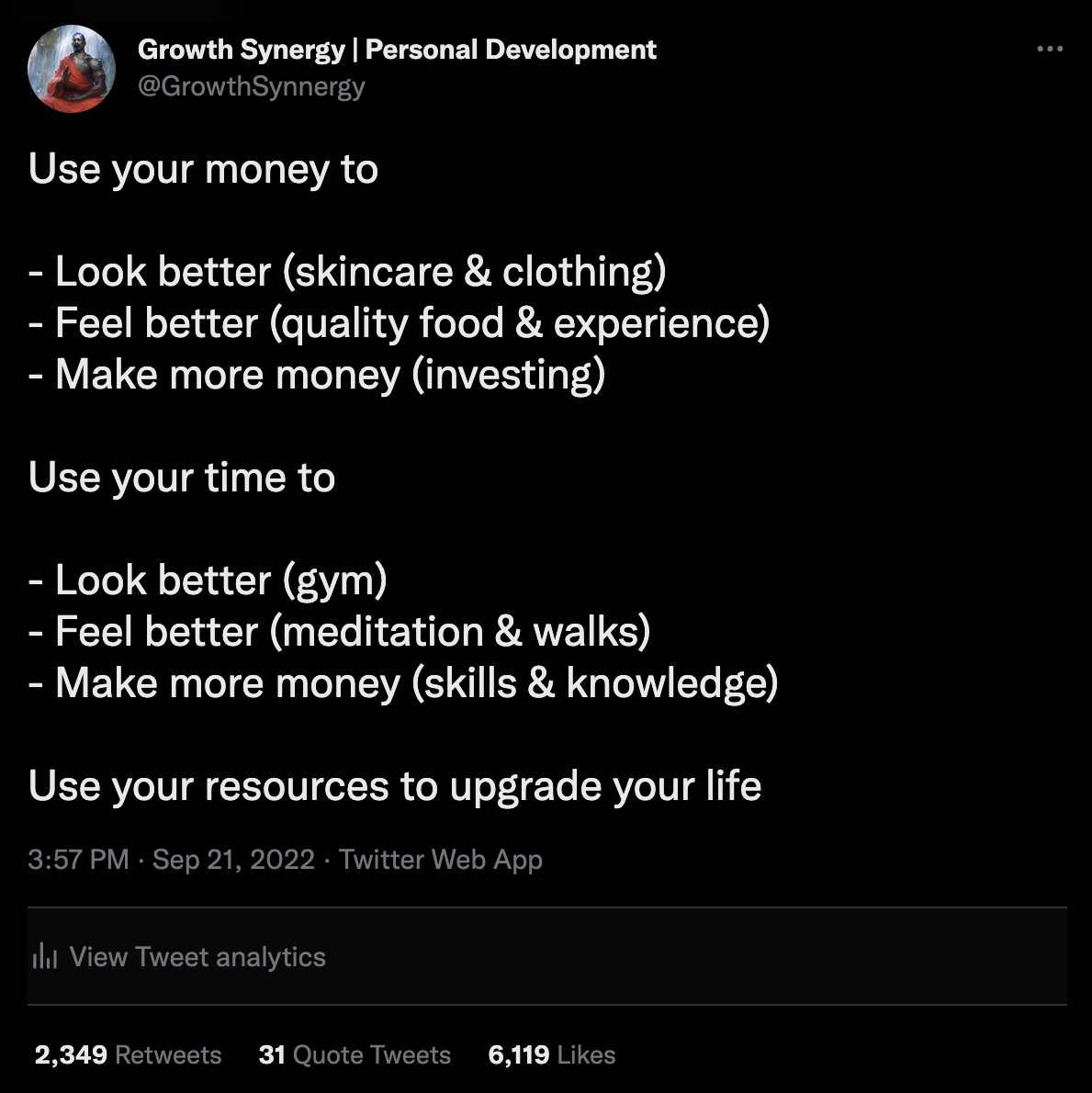Open the Twitter Web App source link

[441, 860]
